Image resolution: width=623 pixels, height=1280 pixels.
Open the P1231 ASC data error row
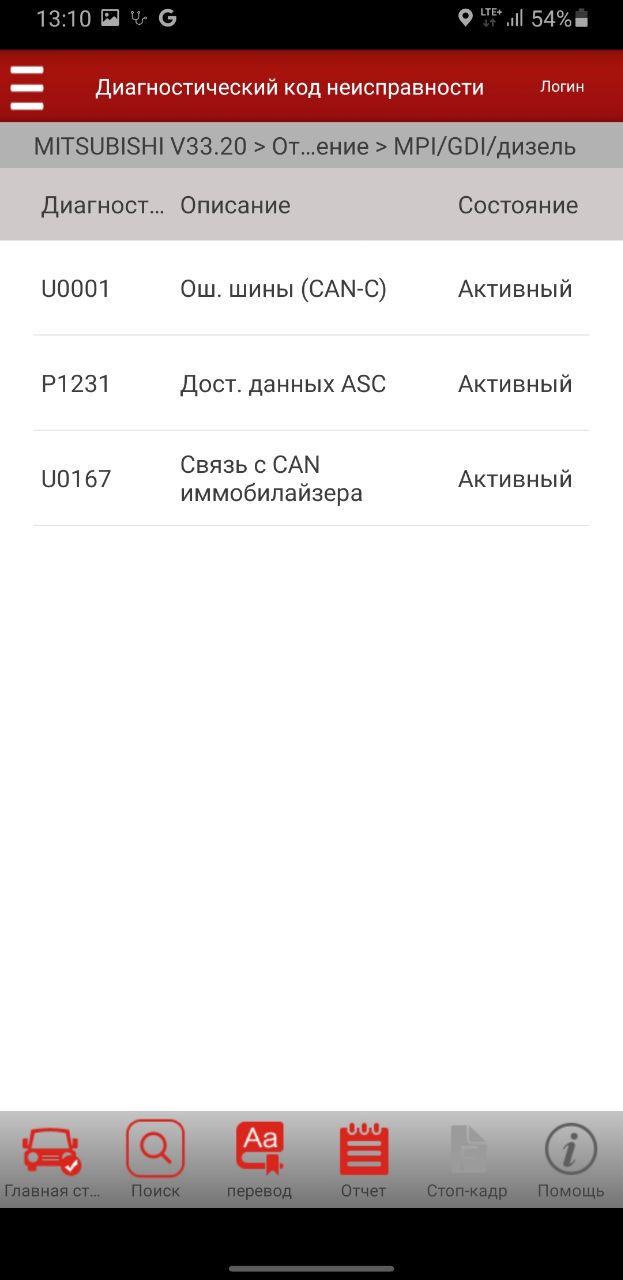(311, 384)
